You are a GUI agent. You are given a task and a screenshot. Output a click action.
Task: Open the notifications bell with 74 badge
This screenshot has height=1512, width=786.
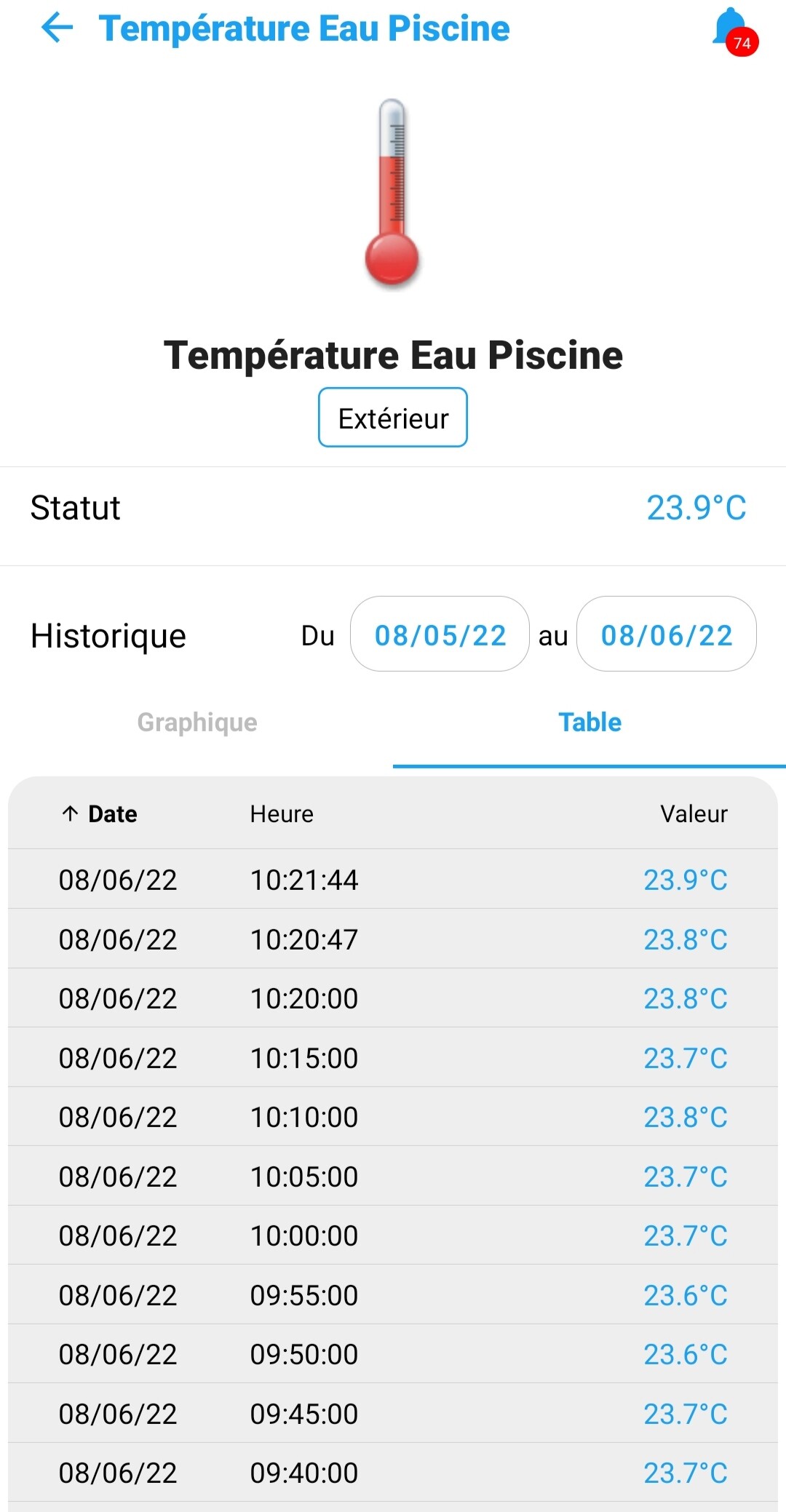coord(734,32)
